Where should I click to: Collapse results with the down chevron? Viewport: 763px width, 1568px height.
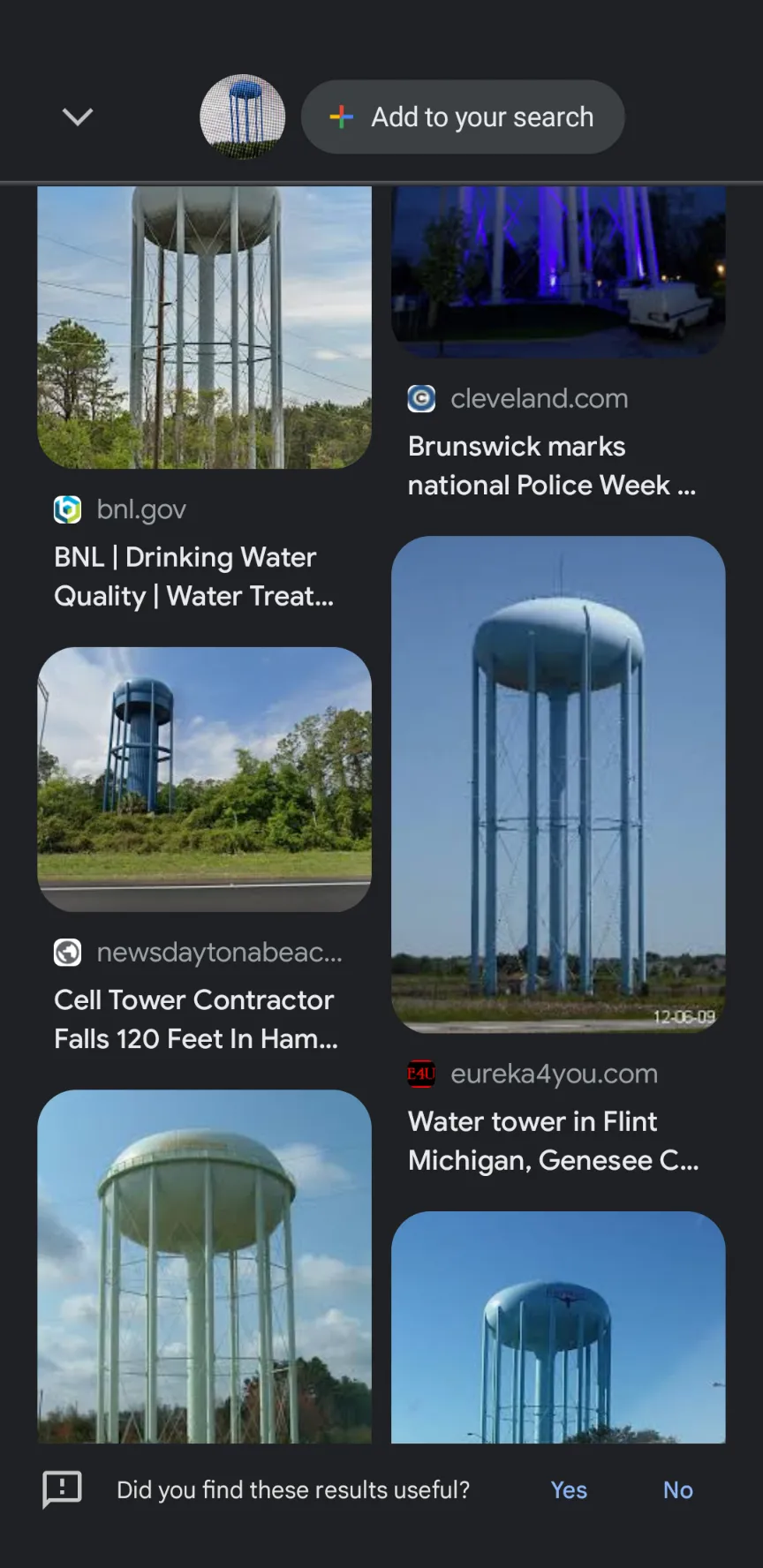pos(76,116)
